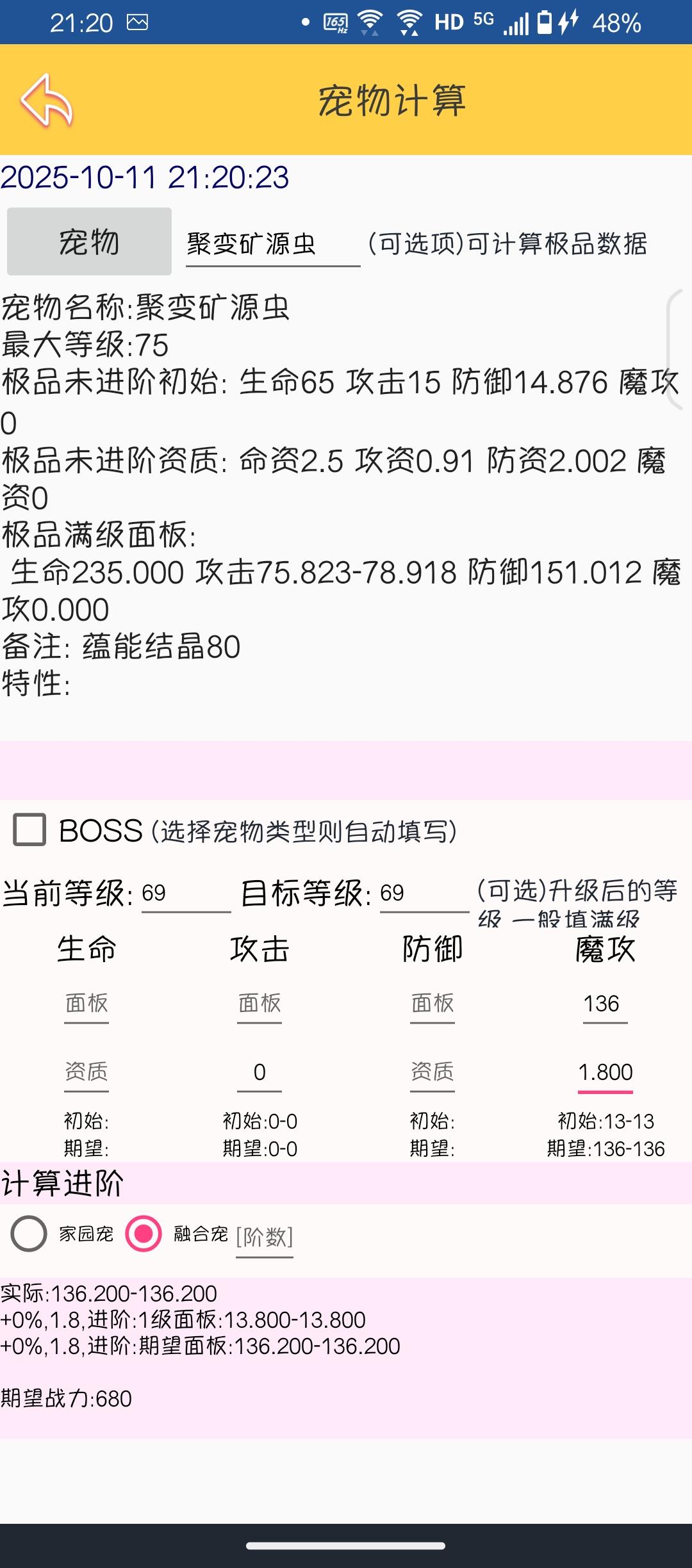692x1568 pixels.
Task: Enter the 生命 资质 value
Action: (x=86, y=1072)
